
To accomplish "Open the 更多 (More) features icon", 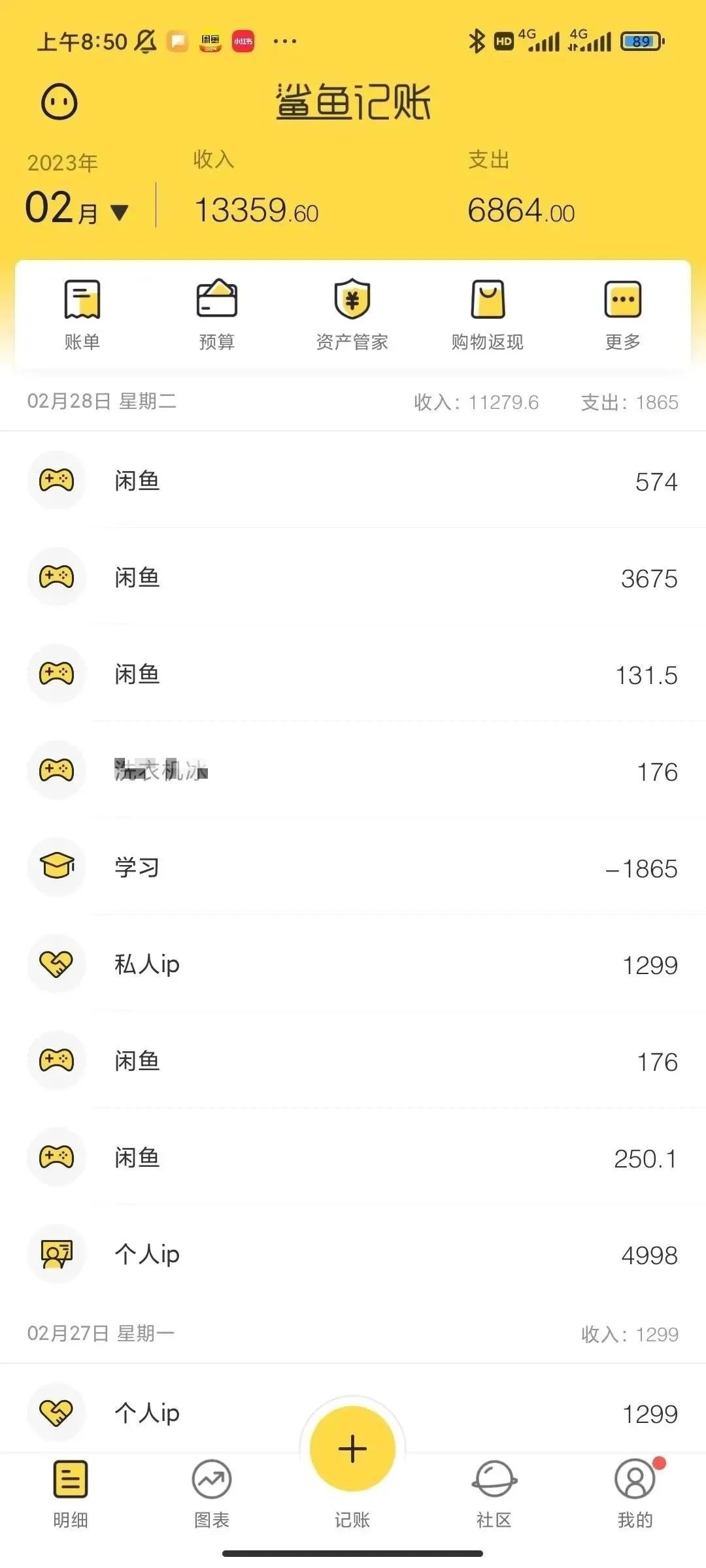I will coord(622,312).
